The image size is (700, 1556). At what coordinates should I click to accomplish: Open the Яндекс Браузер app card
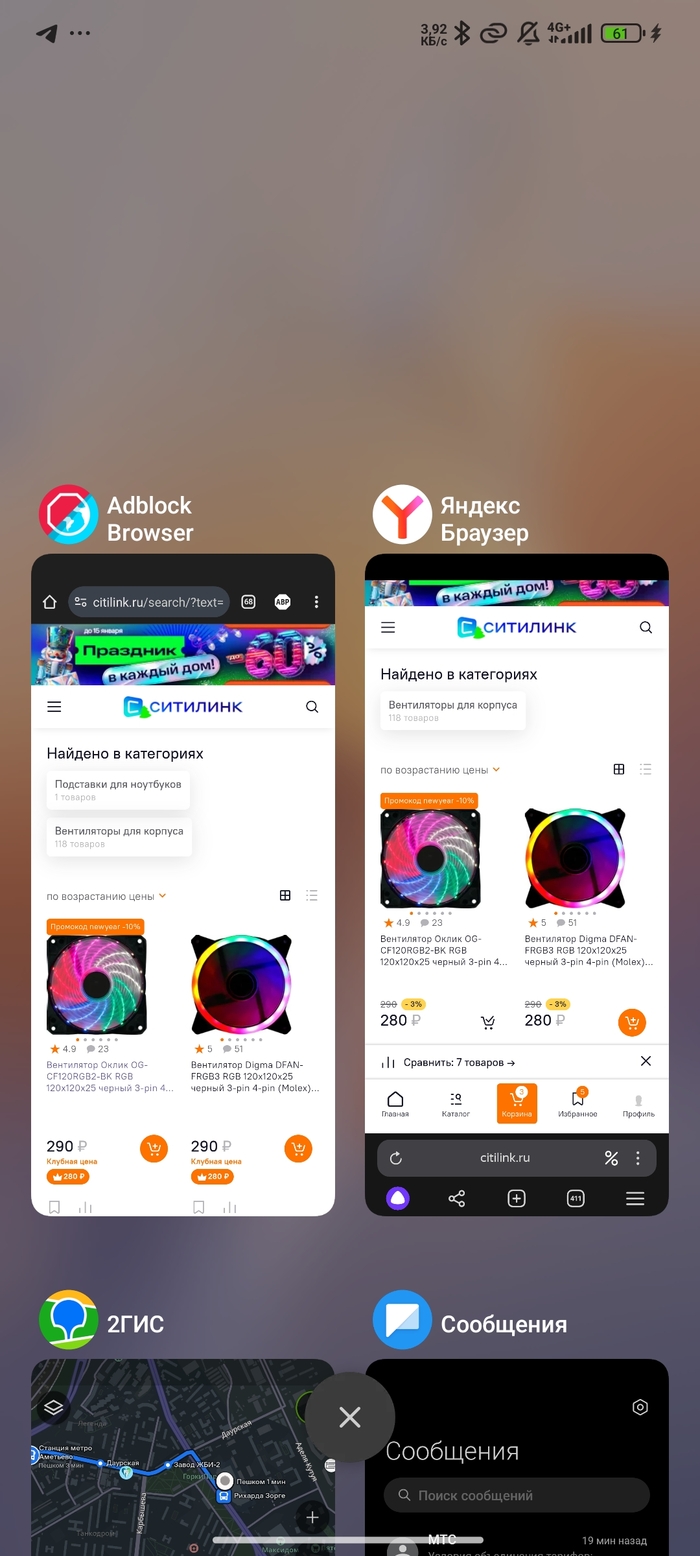pos(516,884)
